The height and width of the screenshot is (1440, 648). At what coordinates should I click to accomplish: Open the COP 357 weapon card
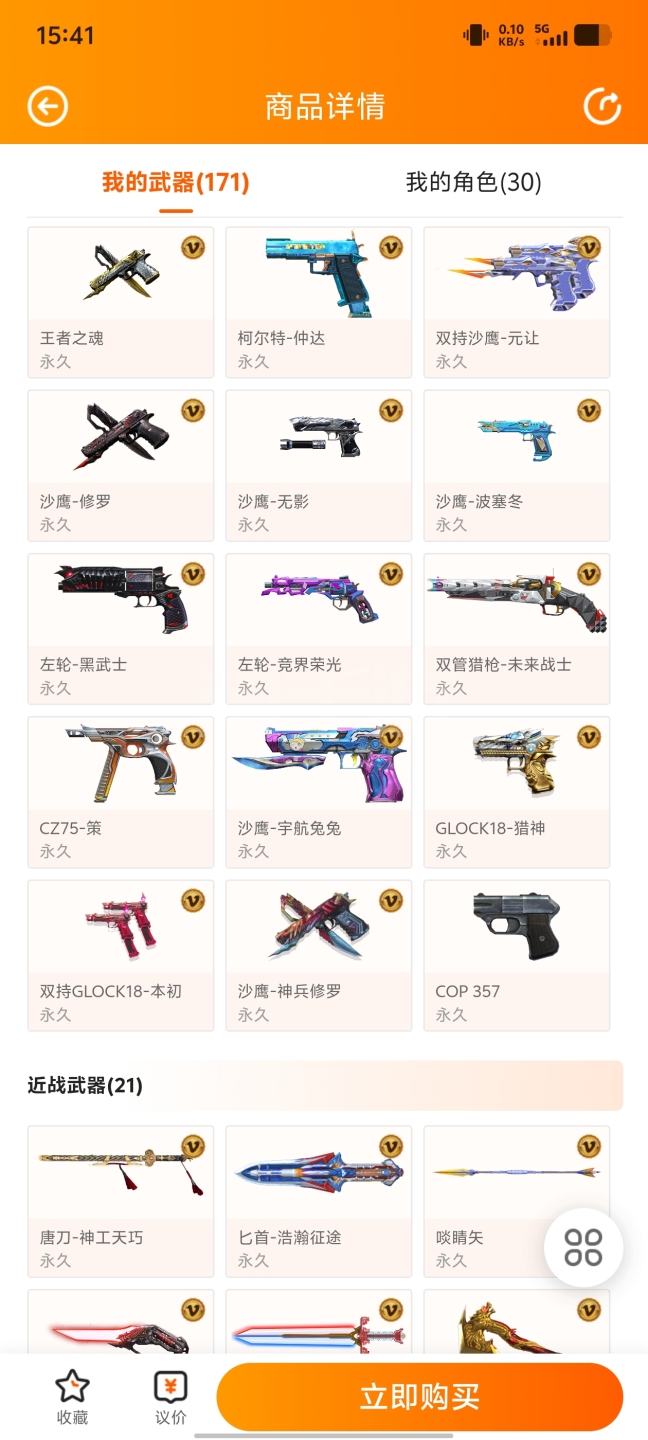(x=517, y=955)
